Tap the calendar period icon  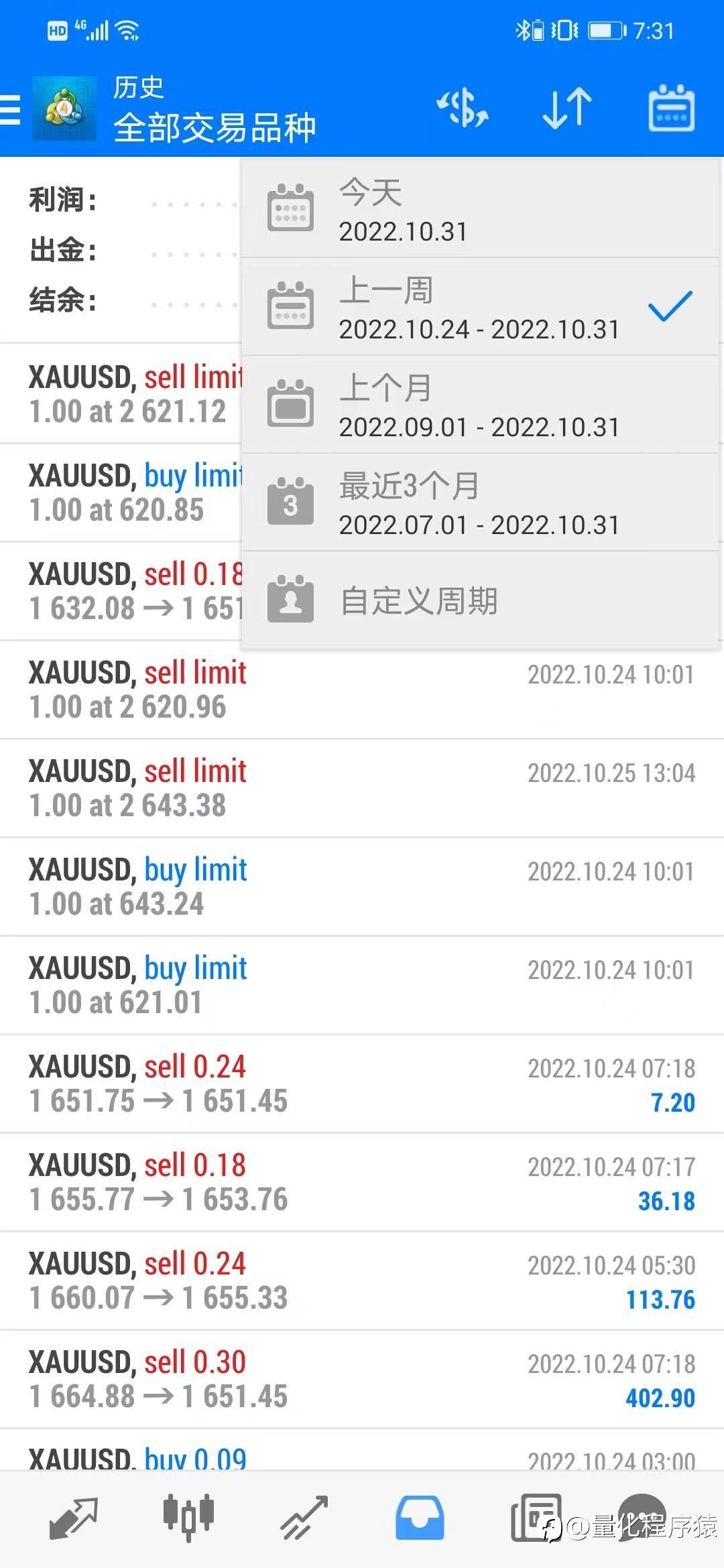671,109
